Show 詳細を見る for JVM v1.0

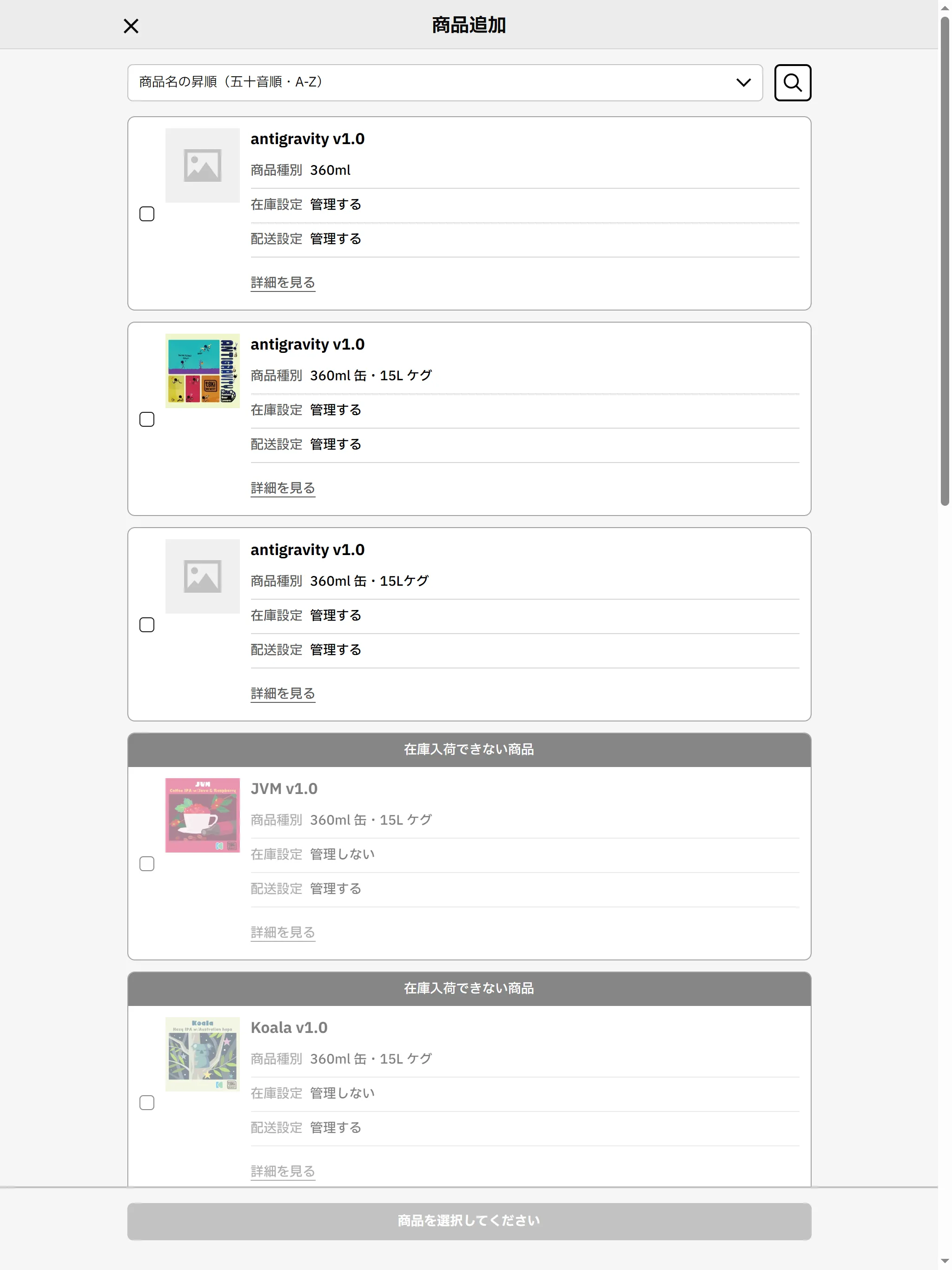tap(283, 933)
